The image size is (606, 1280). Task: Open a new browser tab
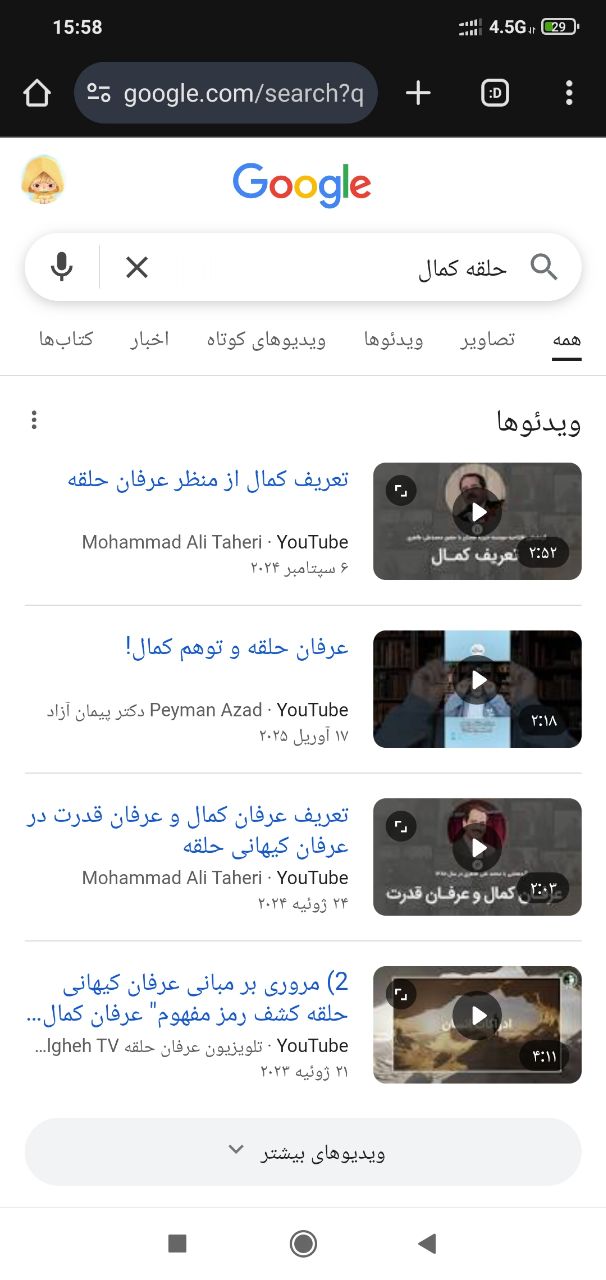coord(418,93)
